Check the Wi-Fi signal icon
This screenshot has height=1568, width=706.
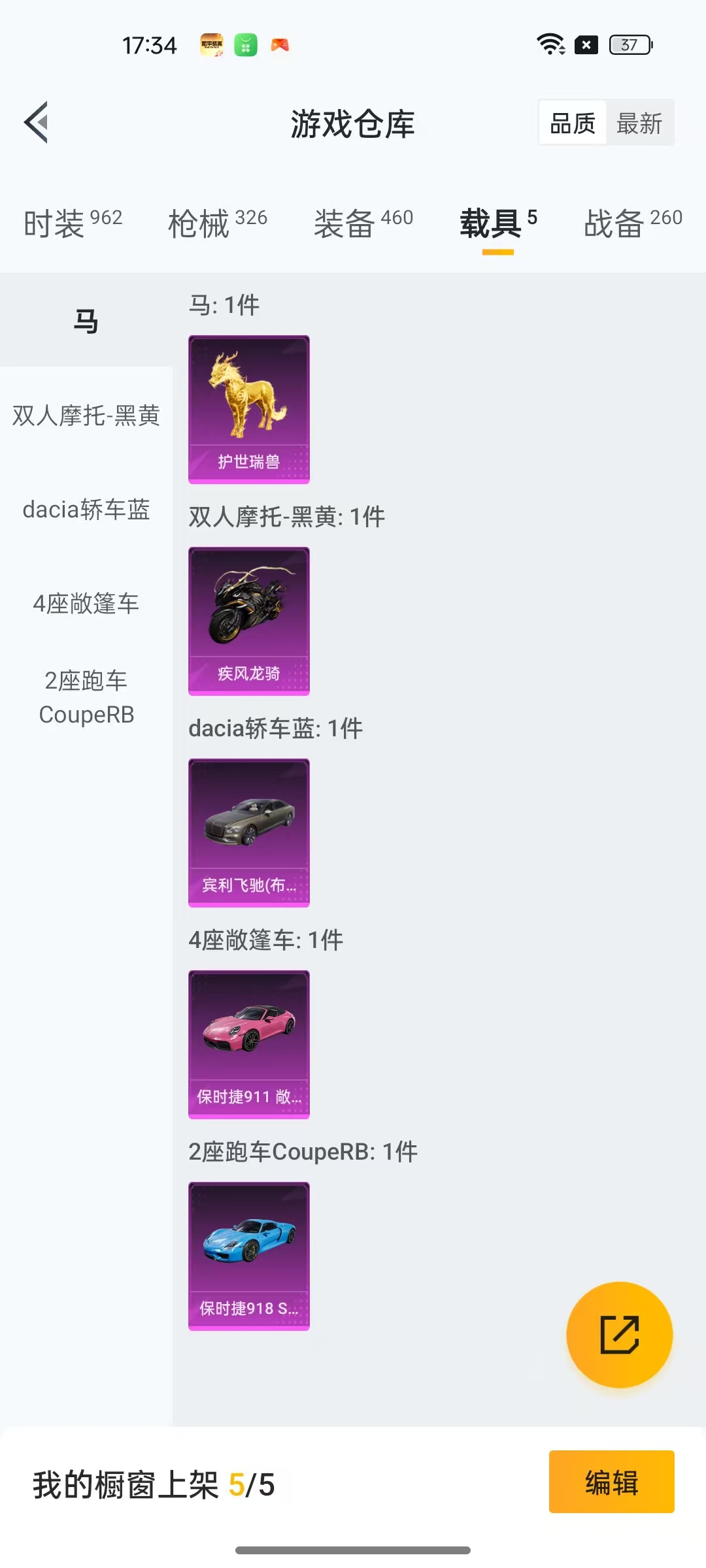coord(549,43)
